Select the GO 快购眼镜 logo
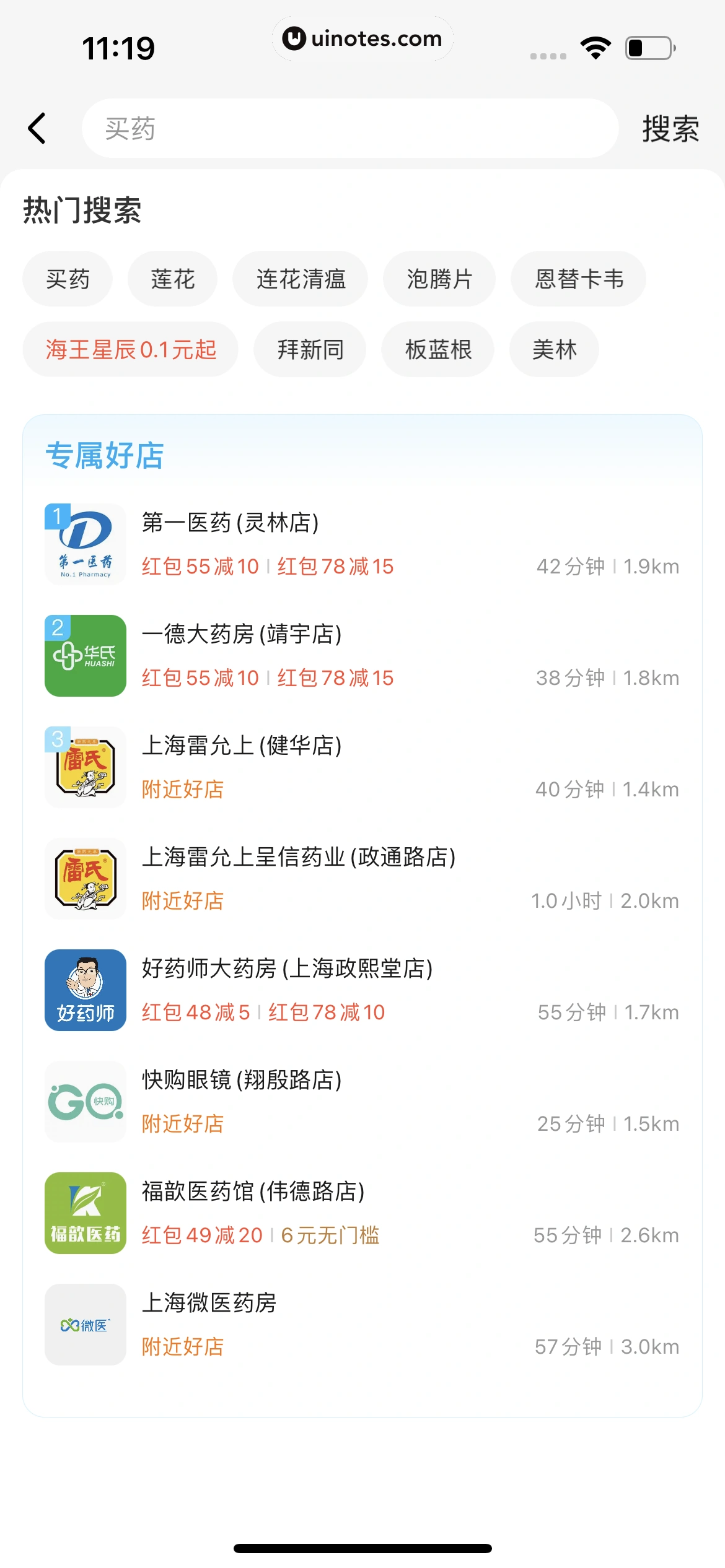The width and height of the screenshot is (725, 1568). click(84, 1103)
